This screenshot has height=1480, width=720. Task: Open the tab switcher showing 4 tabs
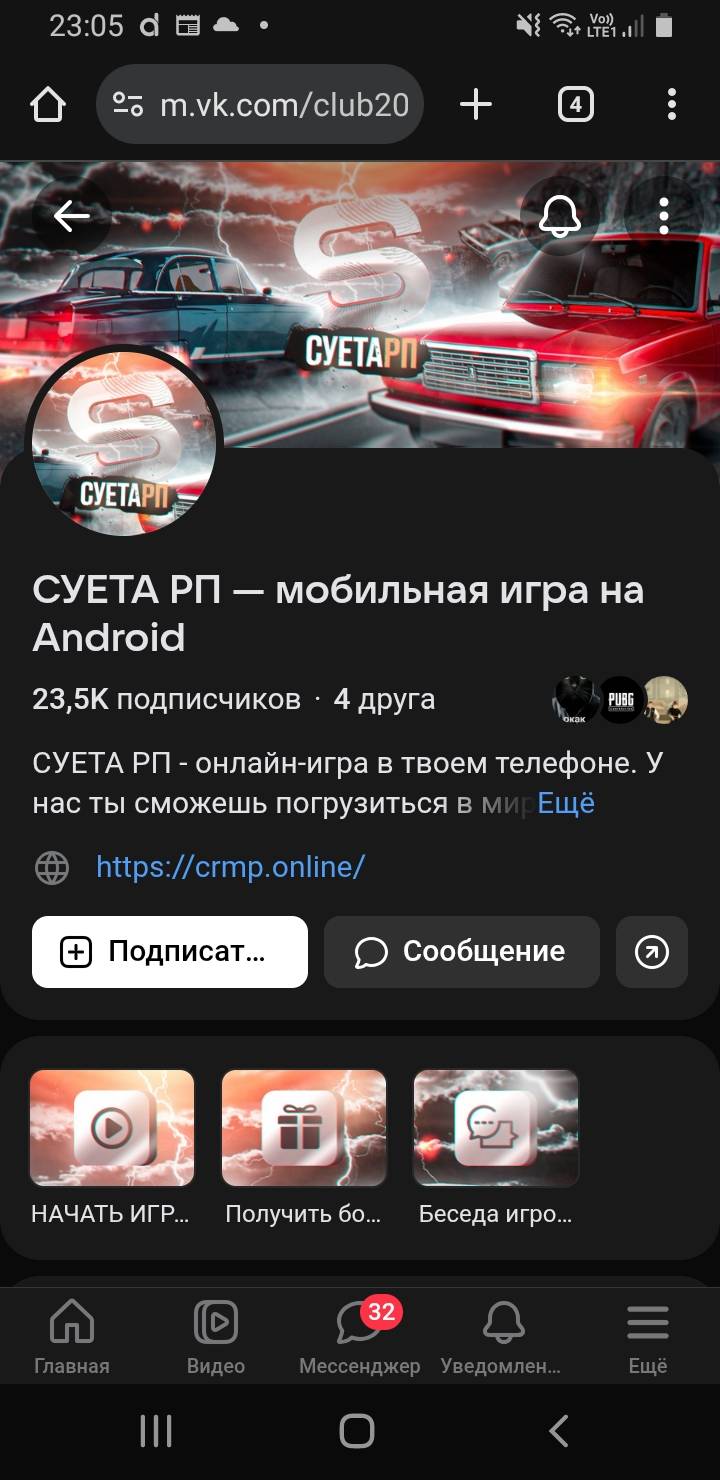coord(575,104)
